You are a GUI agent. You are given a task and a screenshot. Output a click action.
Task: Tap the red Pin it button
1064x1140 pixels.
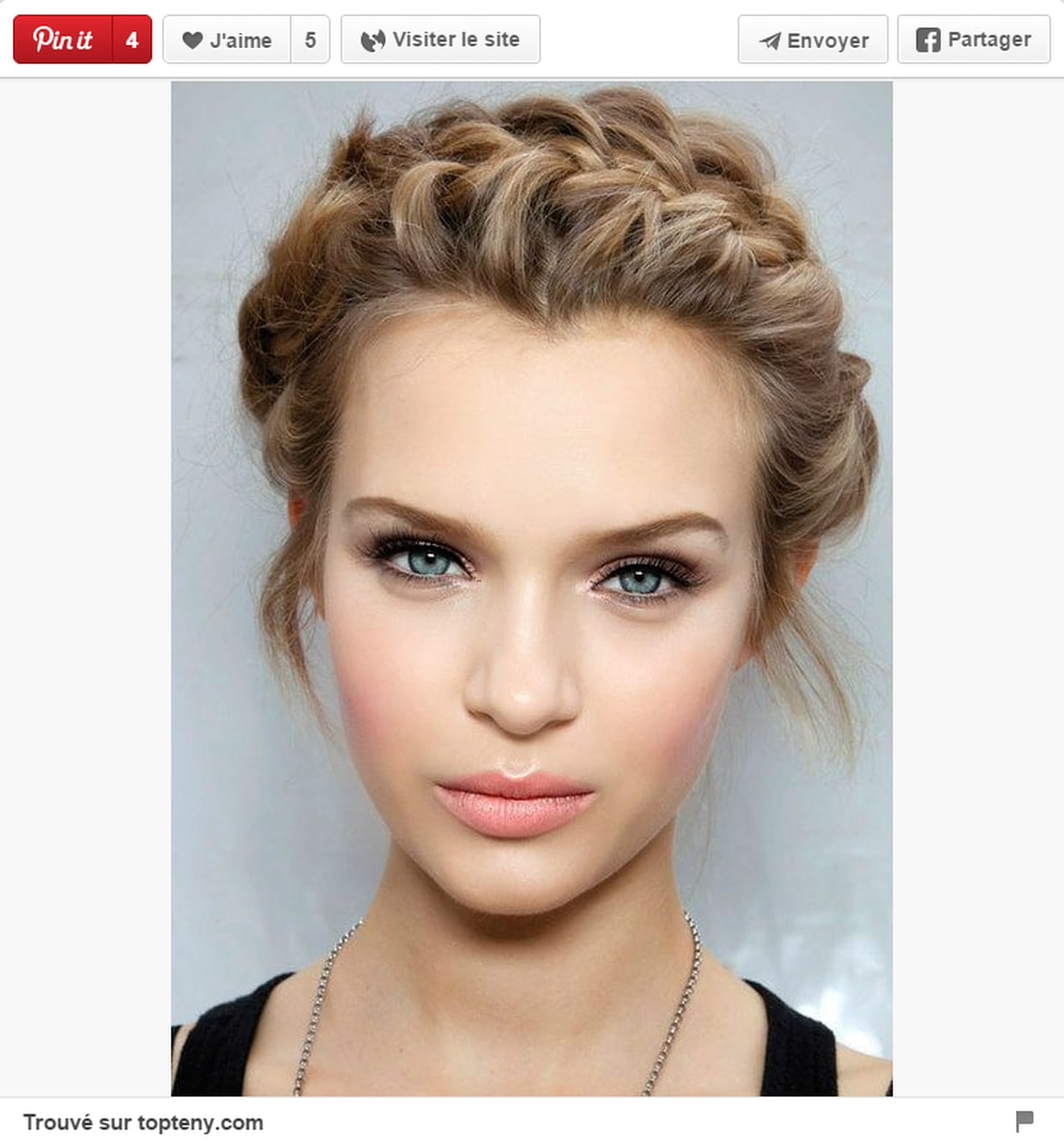[x=63, y=39]
